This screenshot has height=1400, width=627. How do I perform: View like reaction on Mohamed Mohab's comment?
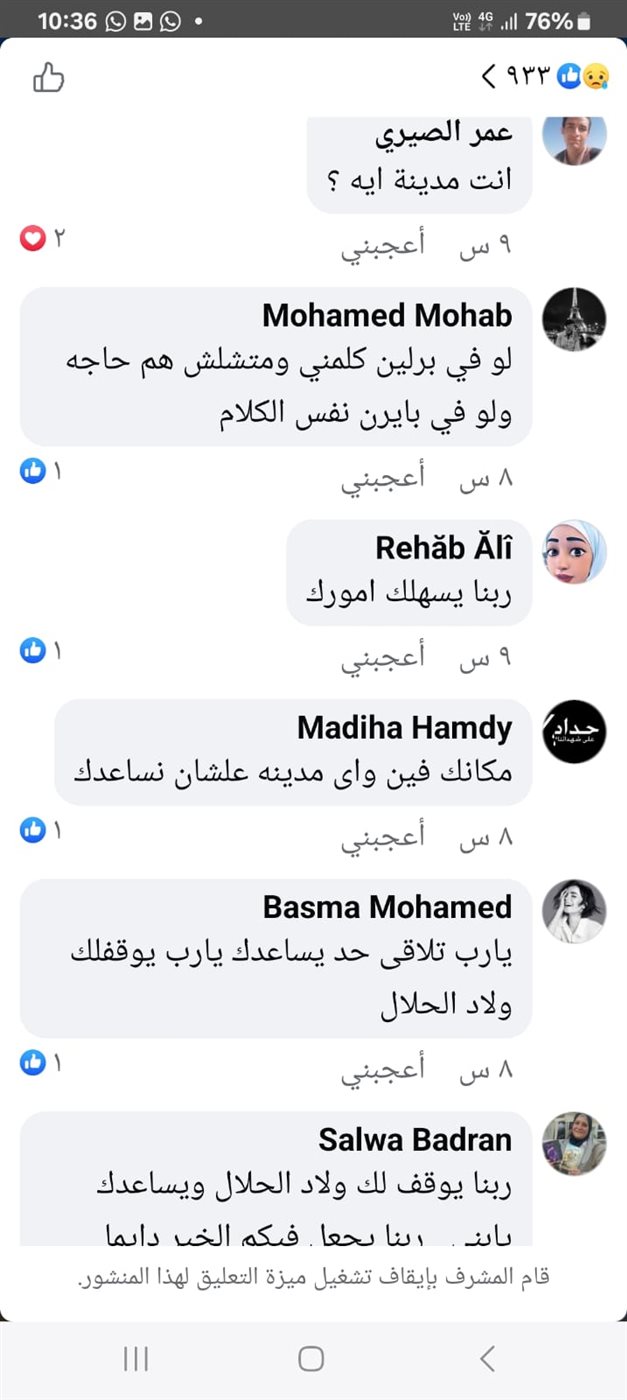pos(33,471)
